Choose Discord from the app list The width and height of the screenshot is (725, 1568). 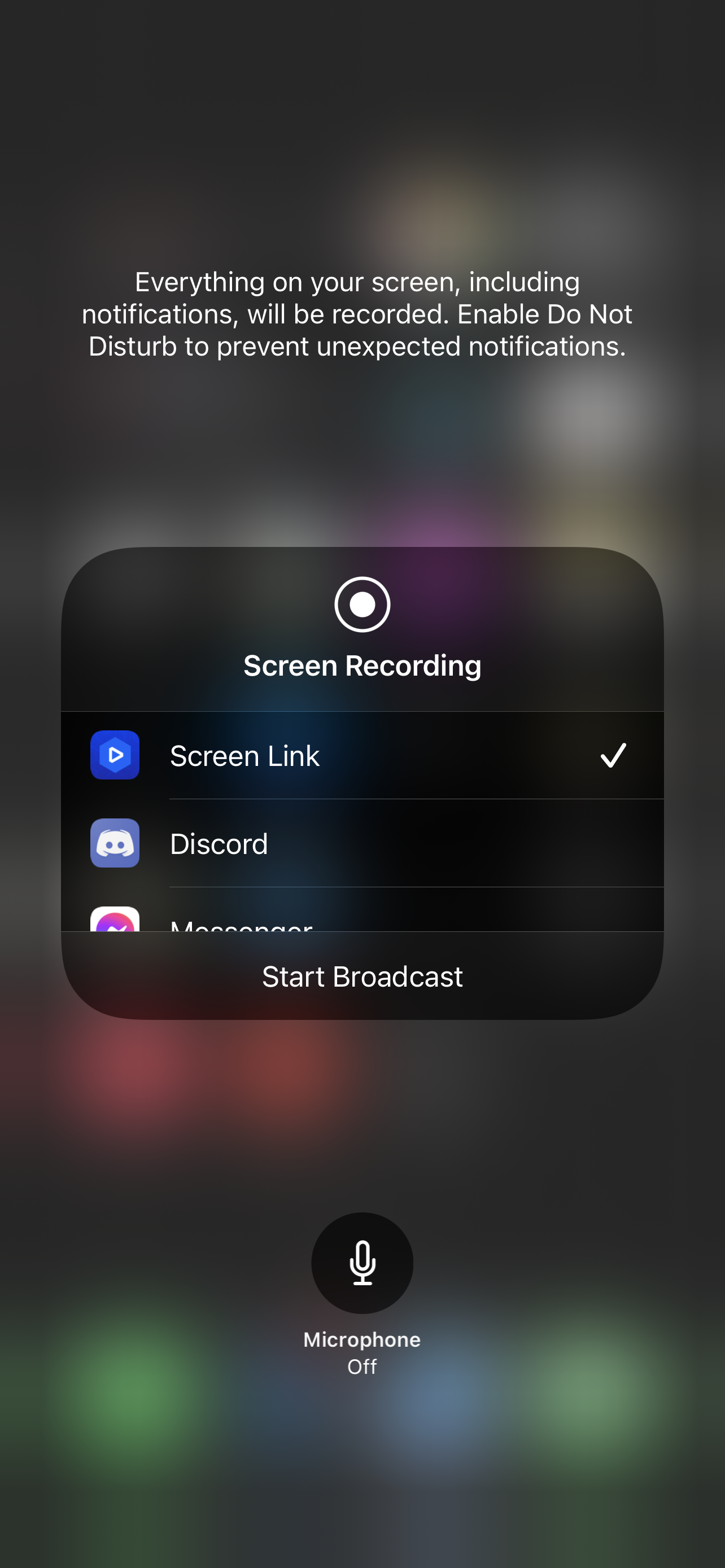point(362,843)
